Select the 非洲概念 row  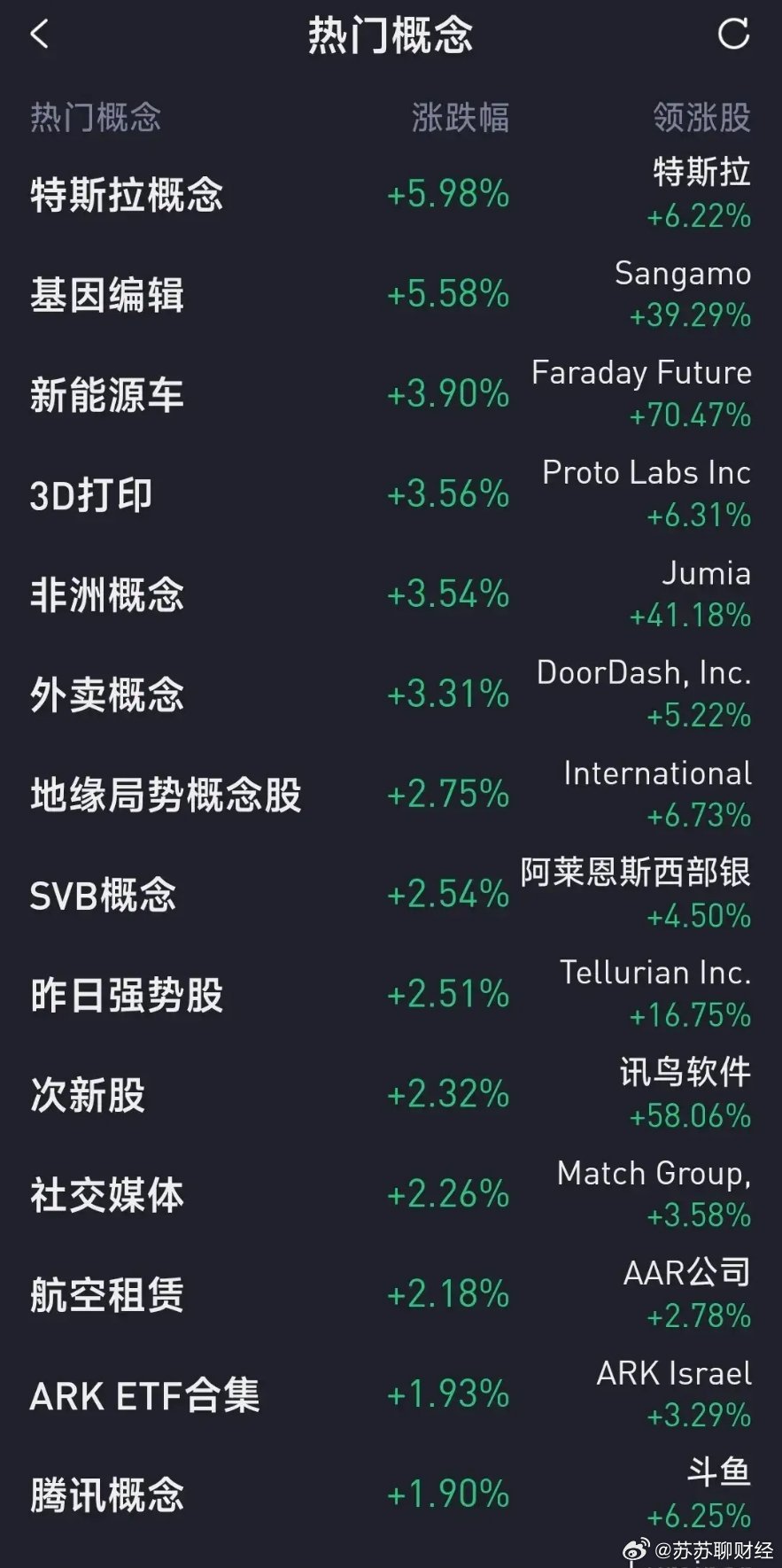click(391, 594)
